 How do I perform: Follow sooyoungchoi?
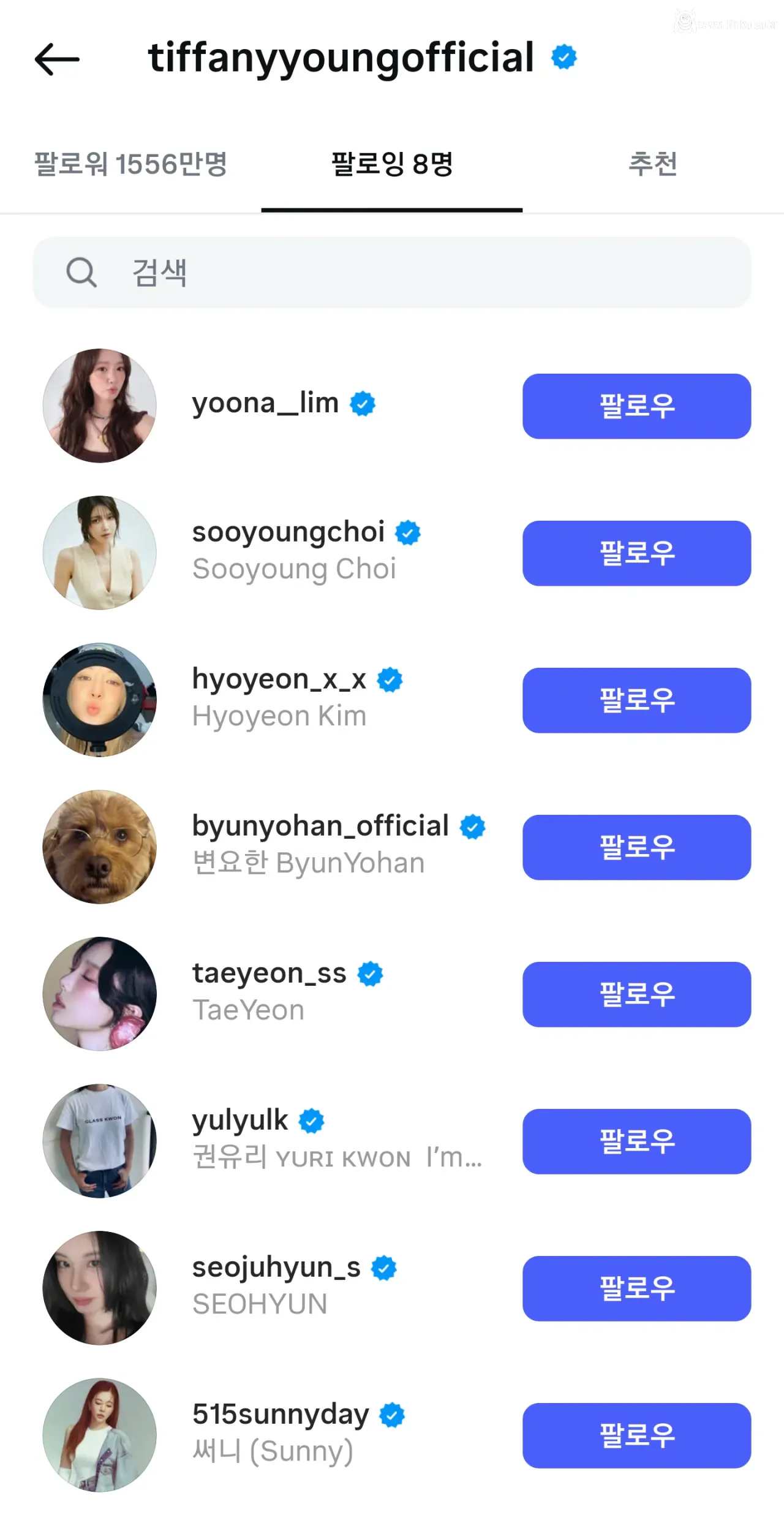[636, 553]
